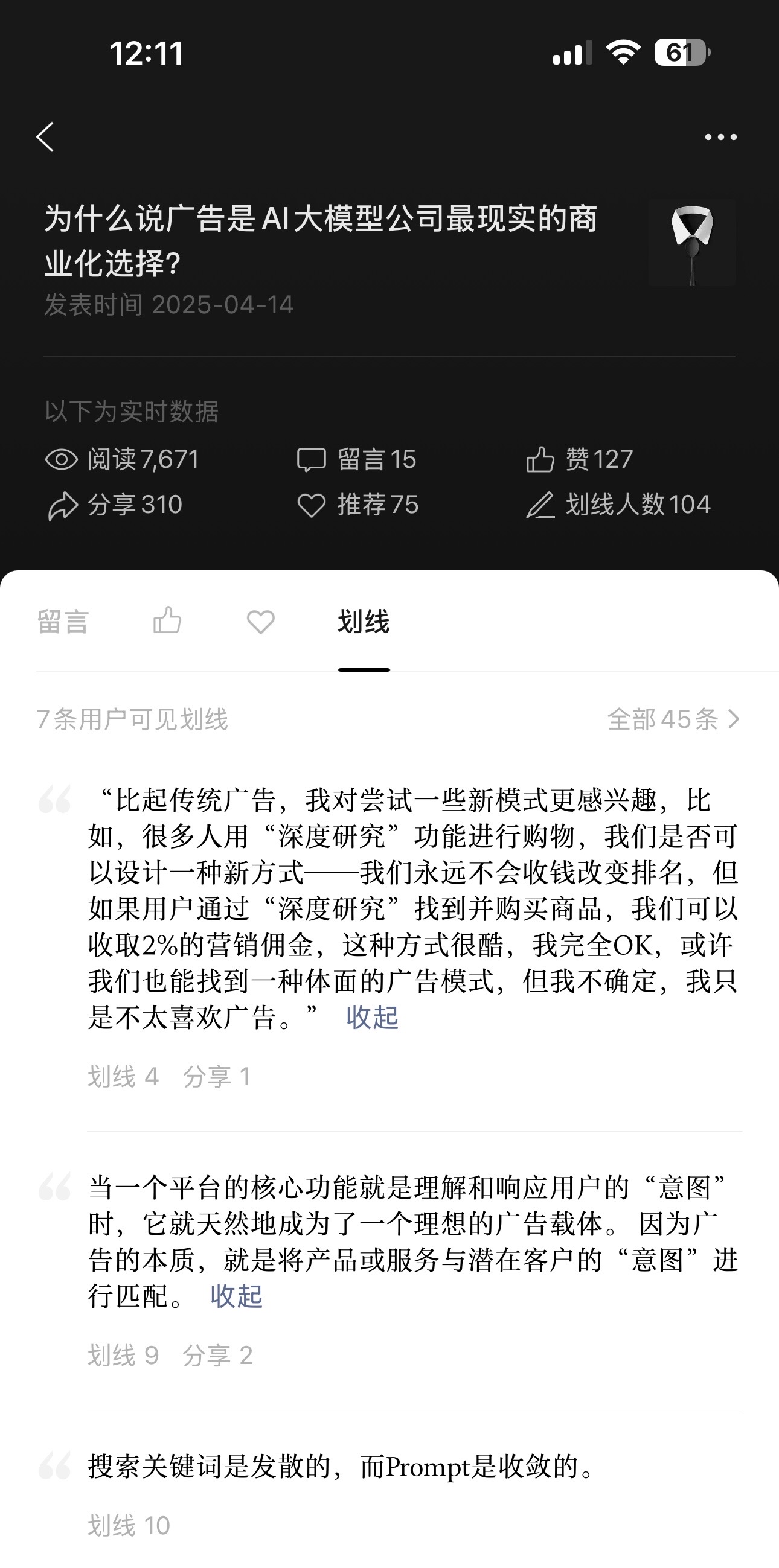Collapse the "意图" highlight with 收起
Image resolution: width=779 pixels, height=1568 pixels.
point(236,1296)
